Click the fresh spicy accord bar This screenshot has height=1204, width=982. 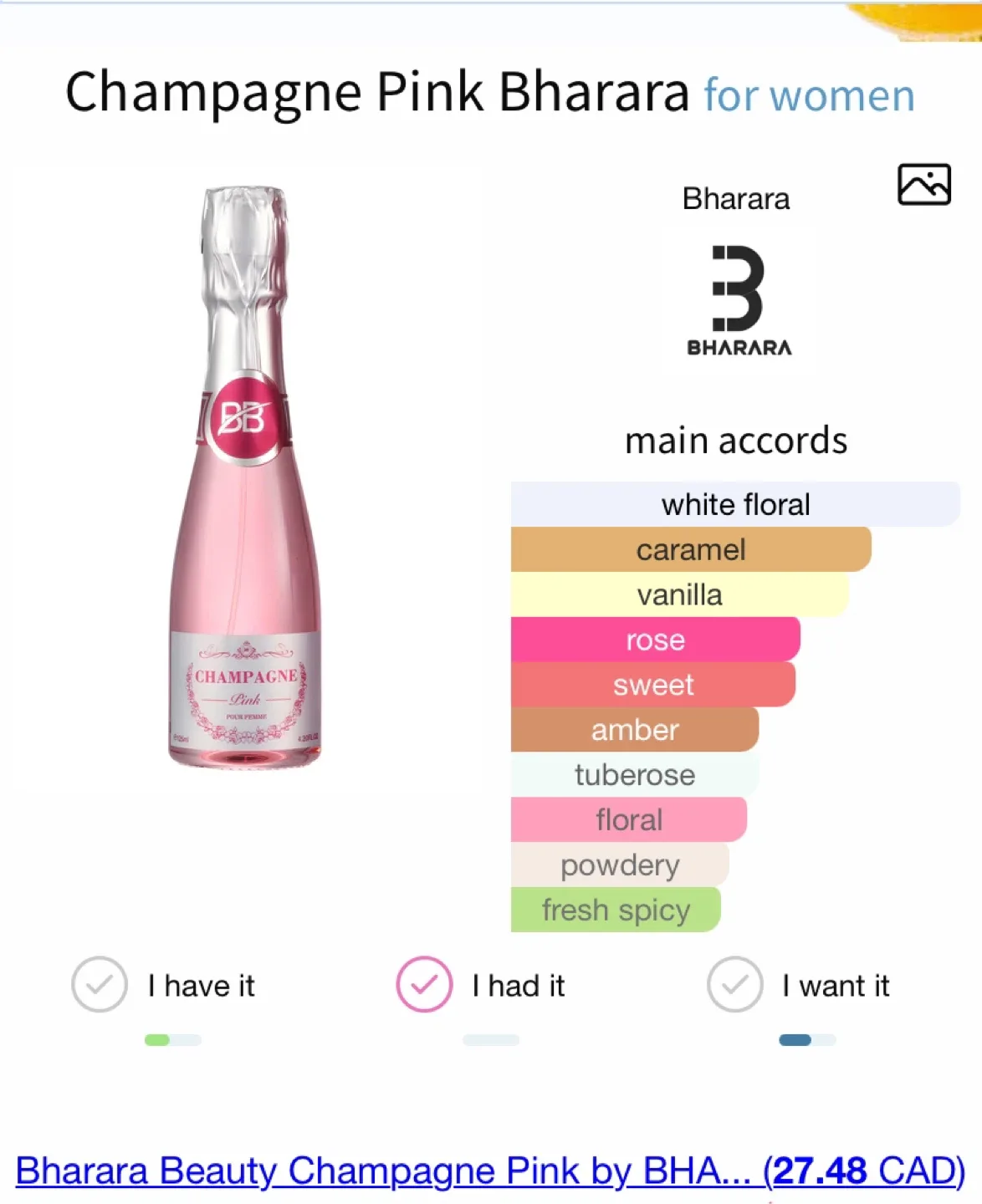615,910
